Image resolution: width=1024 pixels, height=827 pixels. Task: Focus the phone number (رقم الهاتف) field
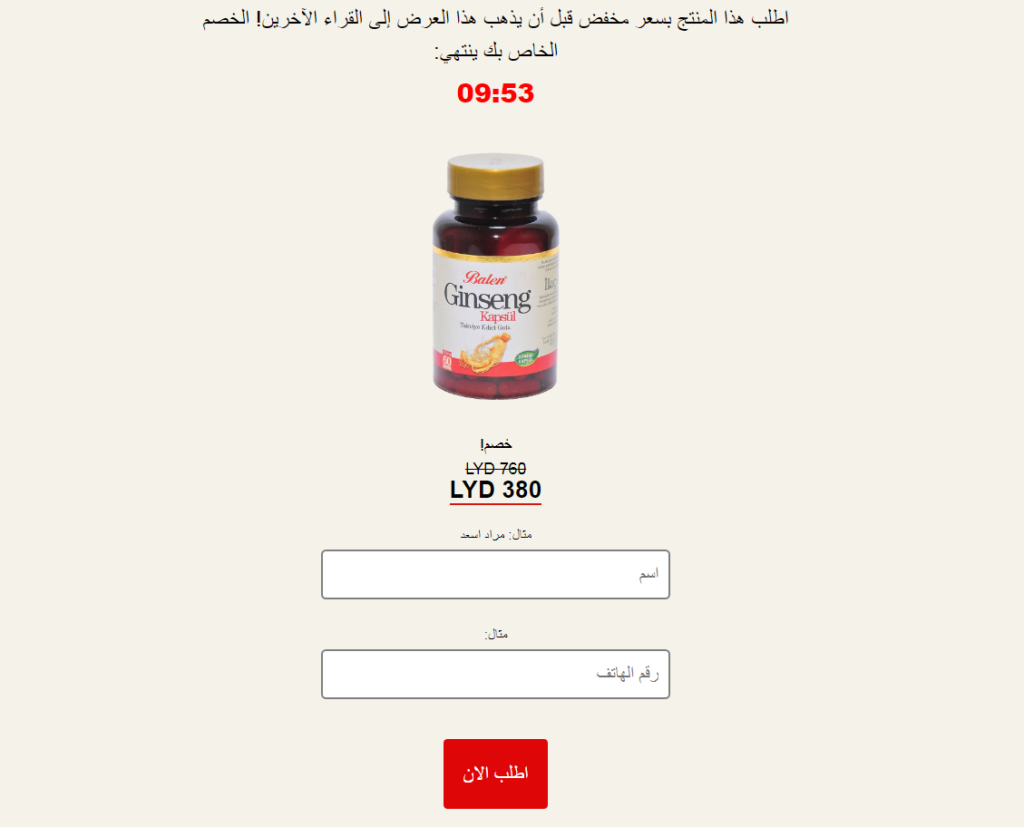[495, 674]
